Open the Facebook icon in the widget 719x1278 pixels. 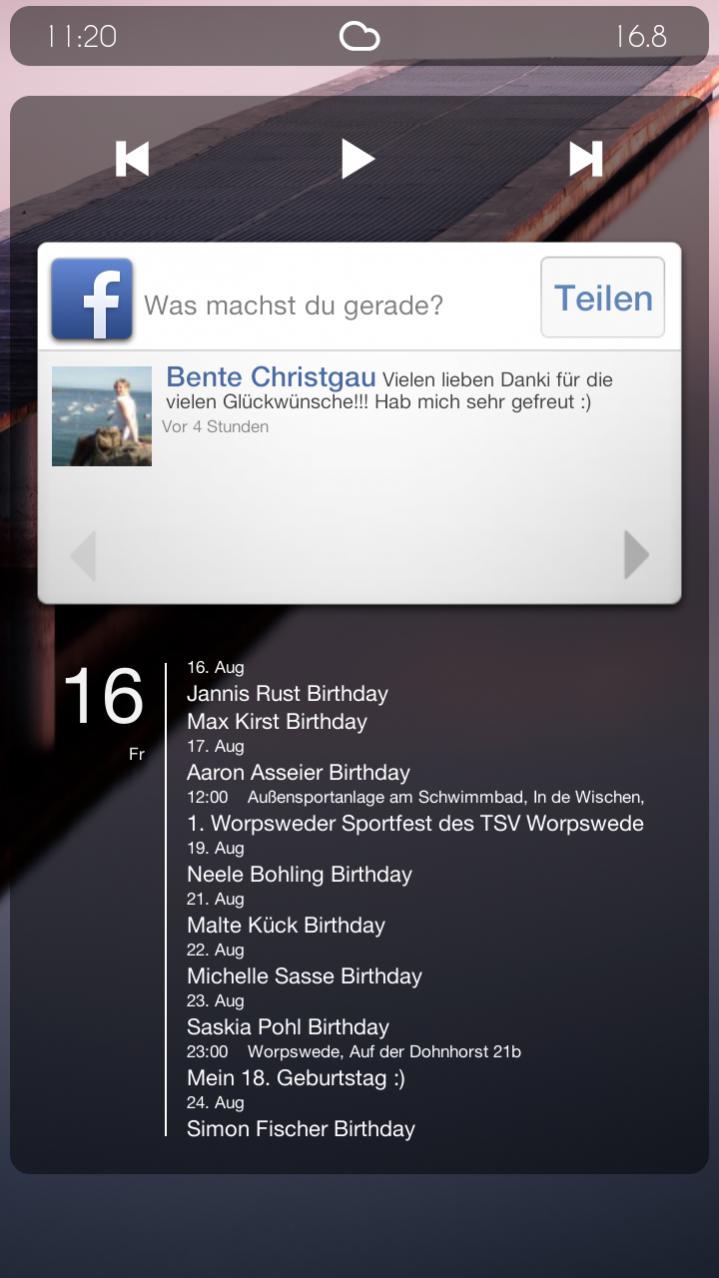[x=92, y=299]
